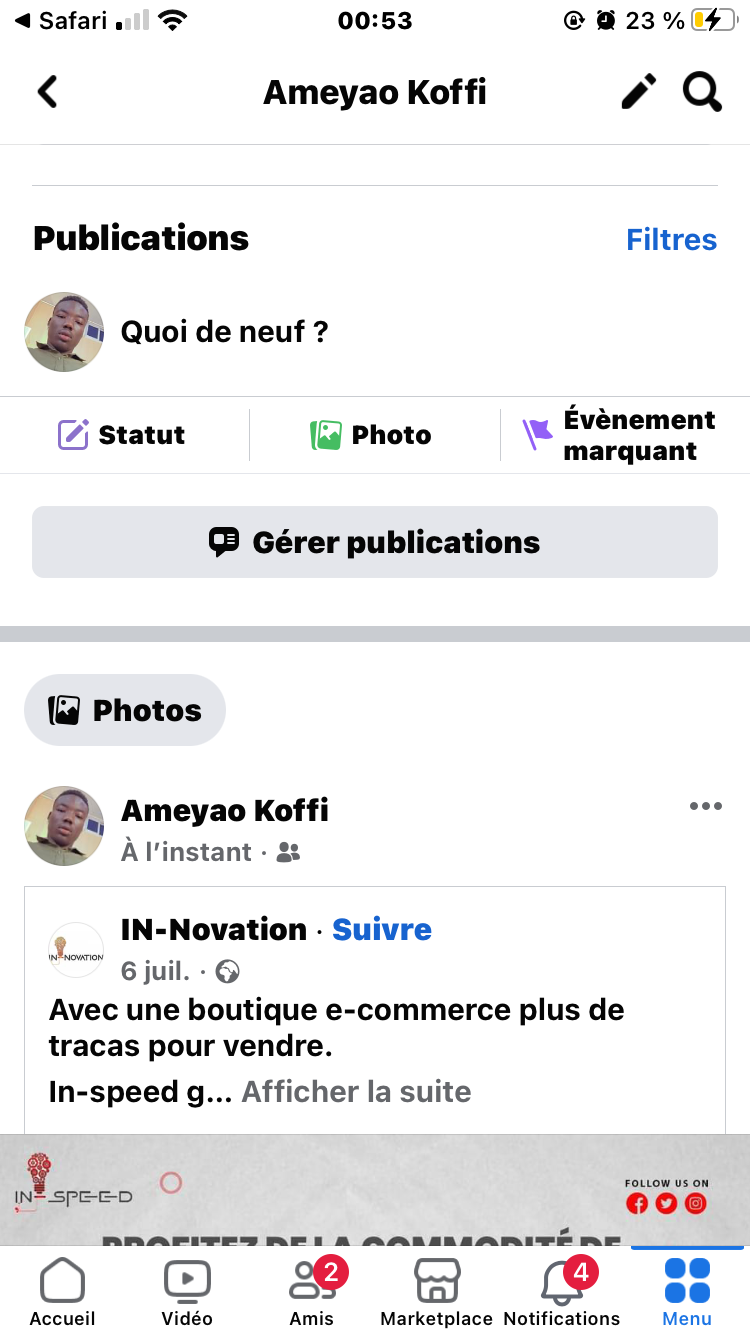The width and height of the screenshot is (750, 1334).
Task: Expand the post with Afficher la suite
Action: coord(356,1091)
